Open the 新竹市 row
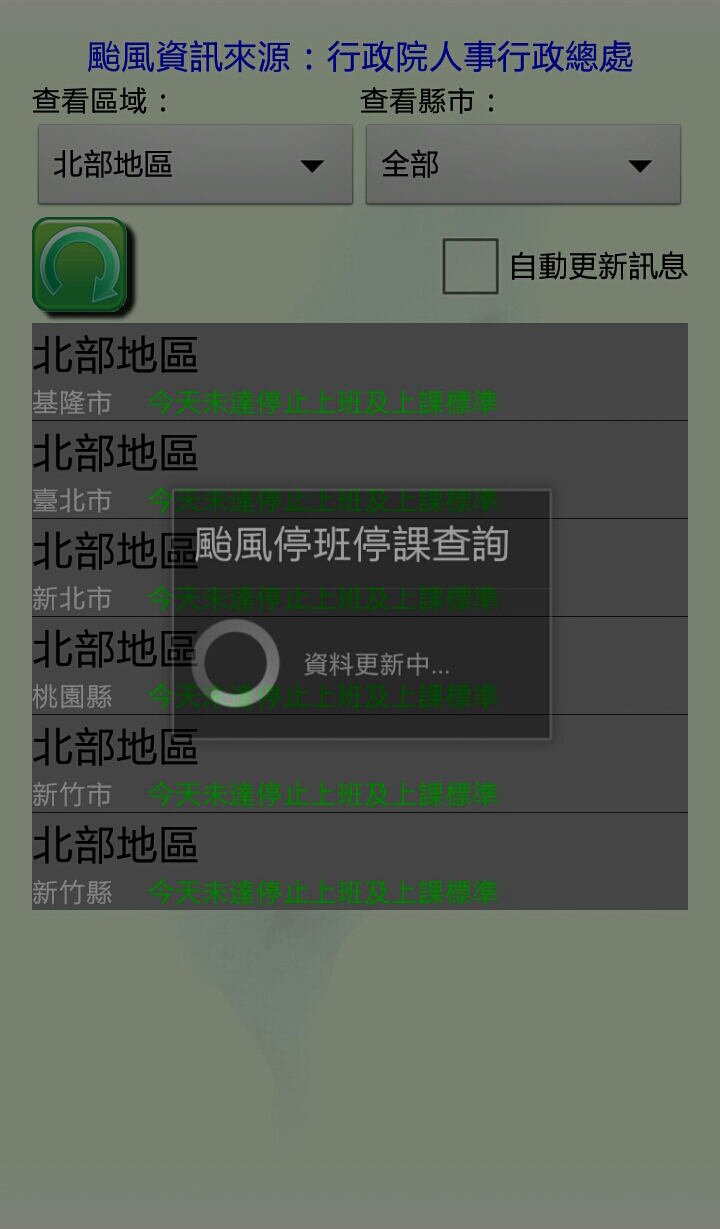This screenshot has height=1229, width=720. pos(360,764)
